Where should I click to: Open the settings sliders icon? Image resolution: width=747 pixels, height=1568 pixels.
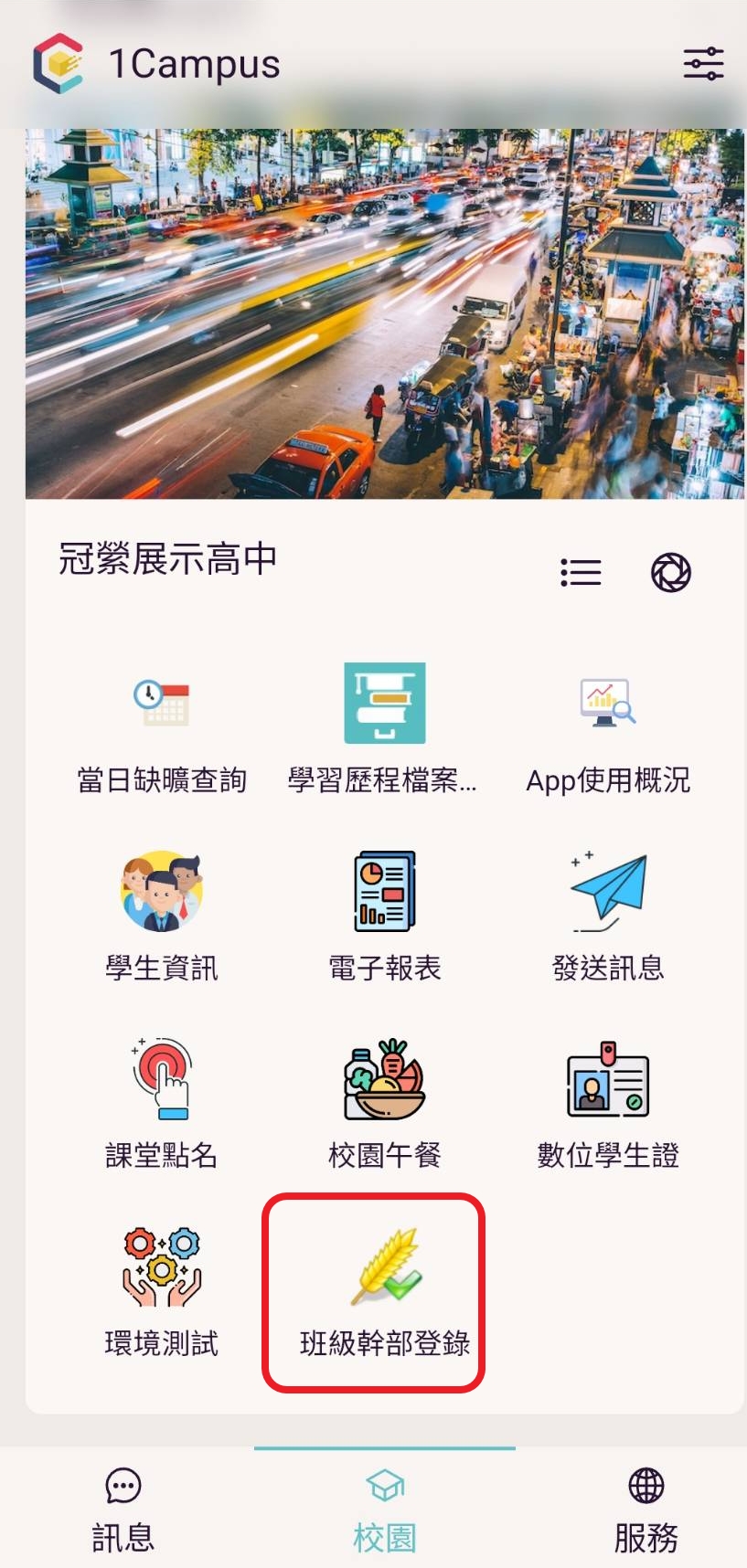pos(703,64)
